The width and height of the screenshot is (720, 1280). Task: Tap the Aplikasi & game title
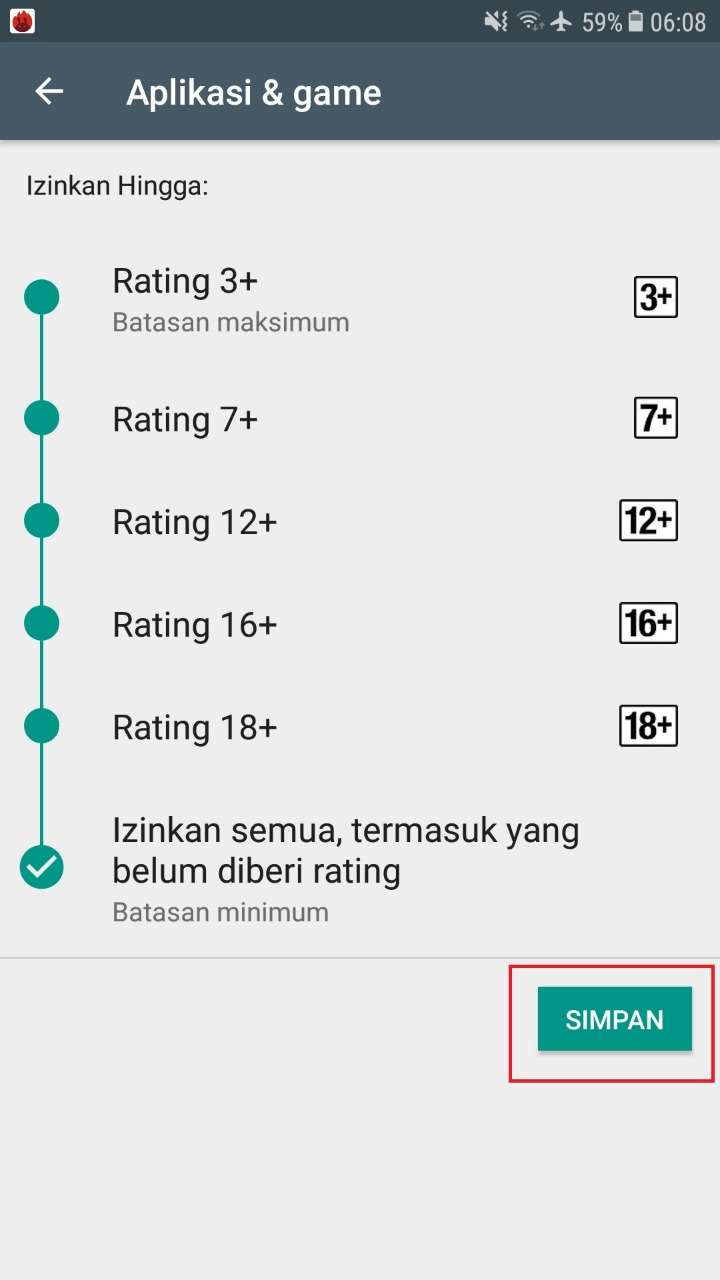[253, 91]
